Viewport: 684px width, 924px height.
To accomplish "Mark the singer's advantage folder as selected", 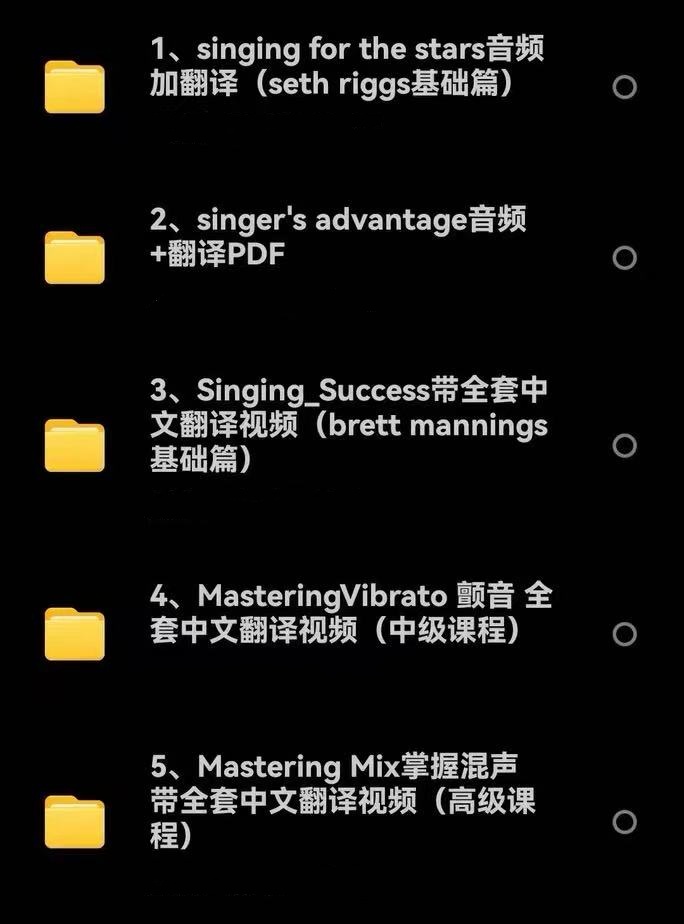I will tap(624, 258).
